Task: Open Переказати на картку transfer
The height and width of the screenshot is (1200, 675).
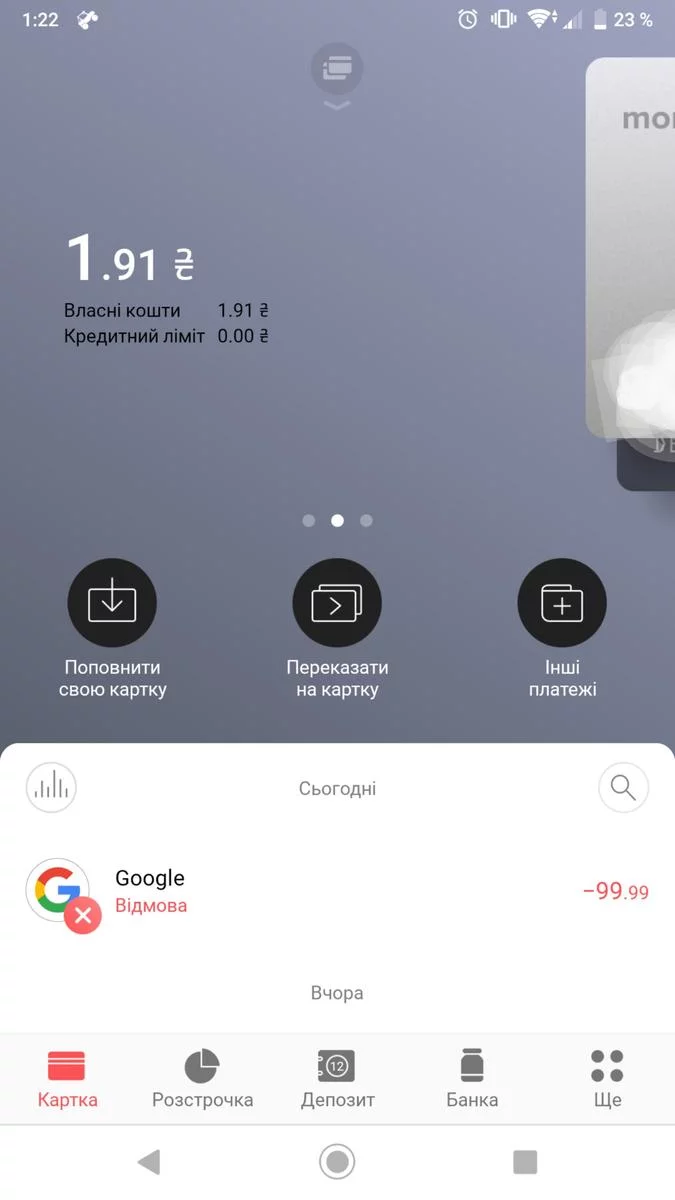Action: (x=337, y=604)
